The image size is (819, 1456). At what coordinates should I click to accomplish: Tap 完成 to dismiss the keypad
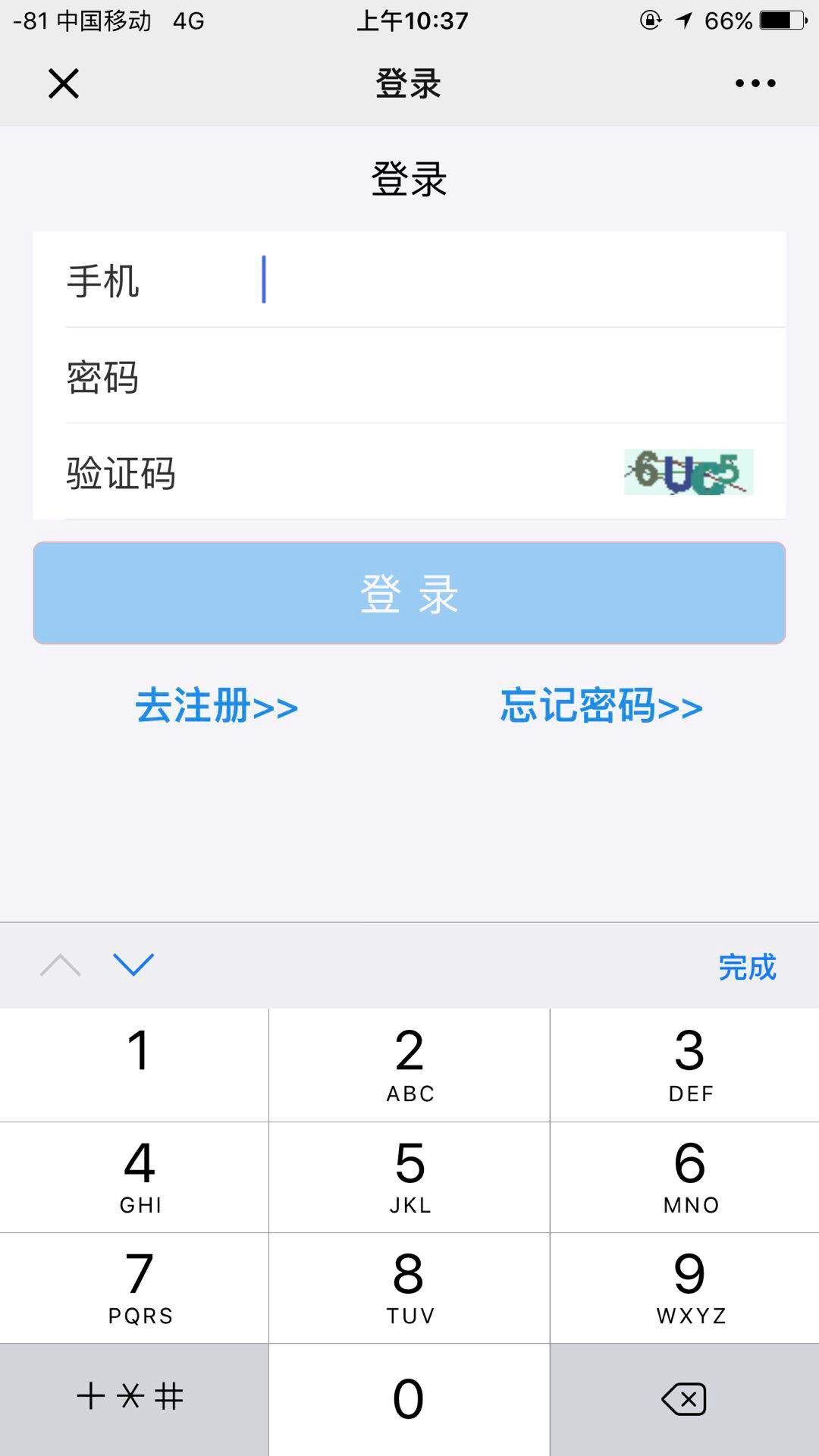[747, 967]
